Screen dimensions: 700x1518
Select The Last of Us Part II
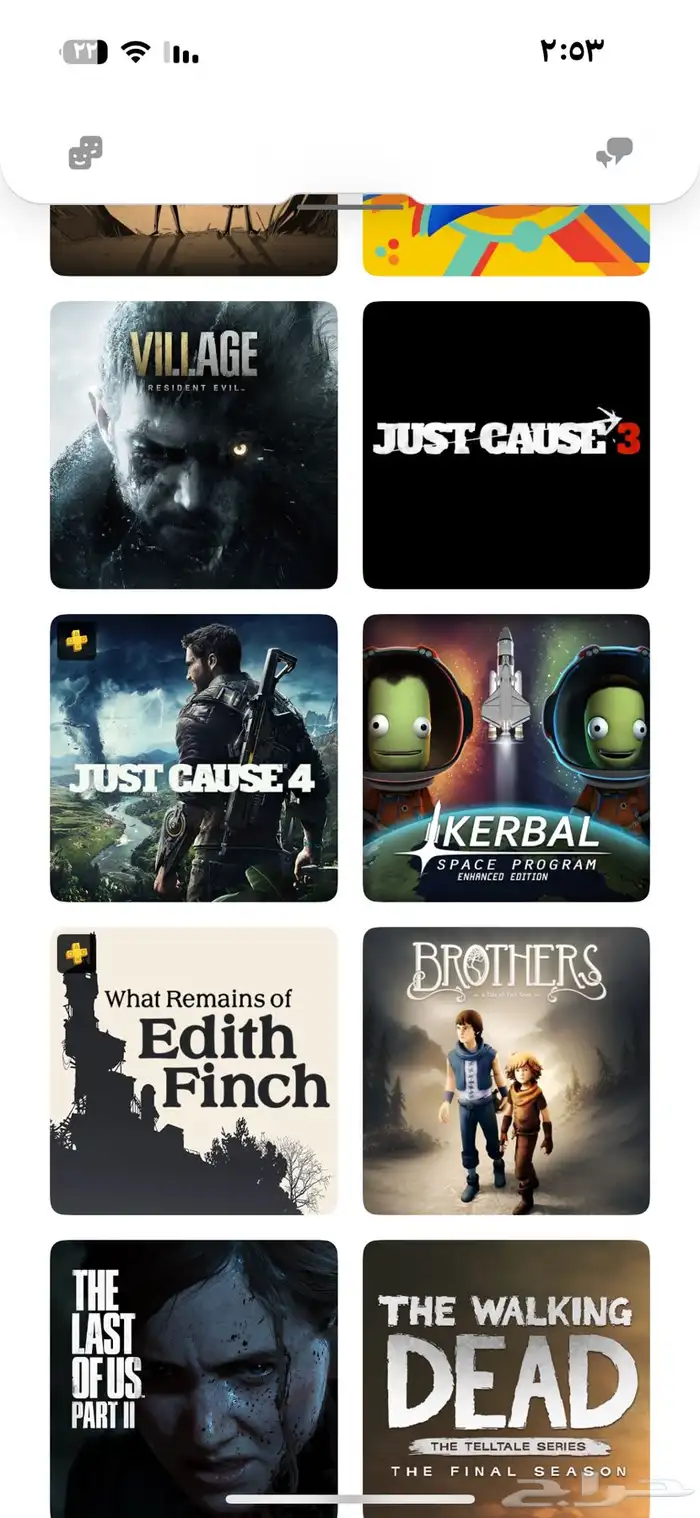point(193,1375)
